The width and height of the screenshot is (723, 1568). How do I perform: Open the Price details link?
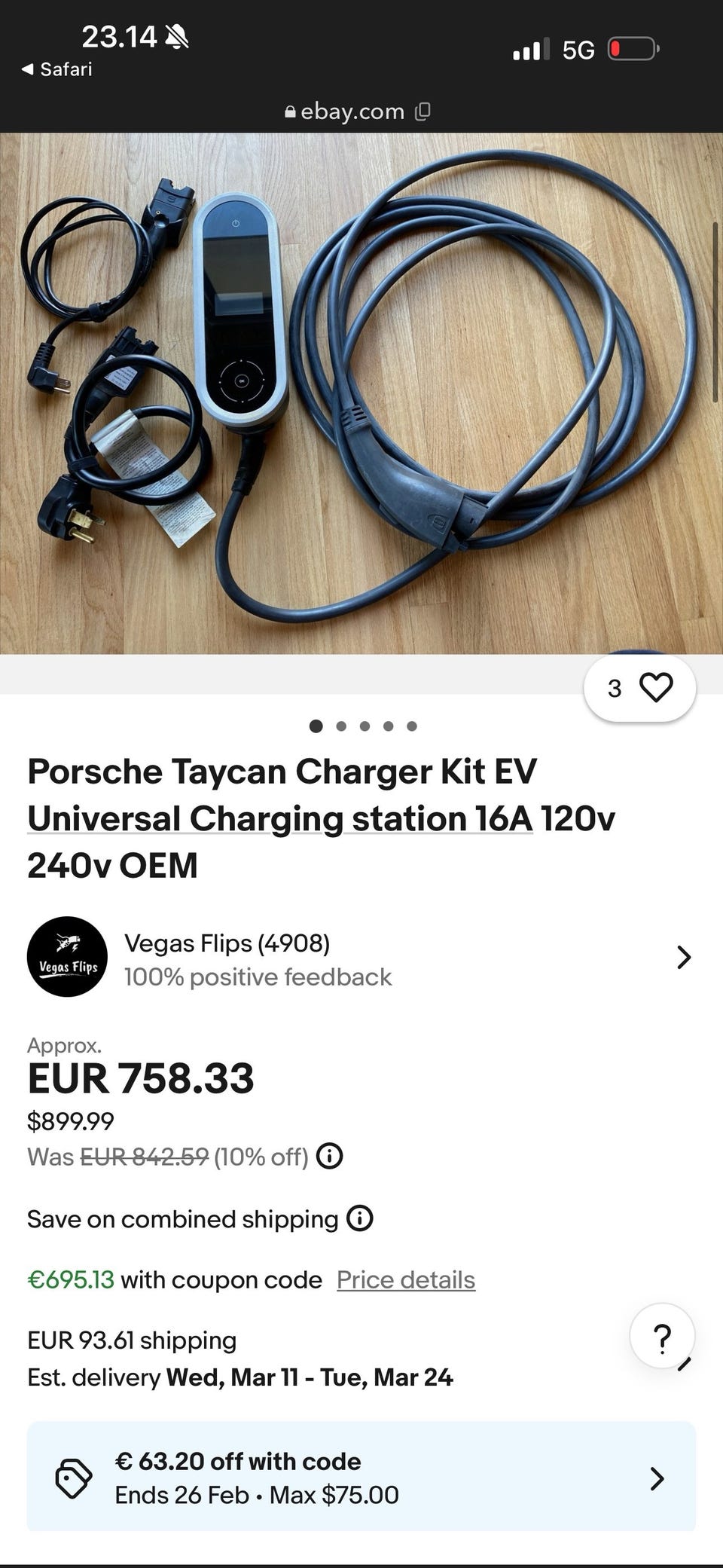[406, 1279]
